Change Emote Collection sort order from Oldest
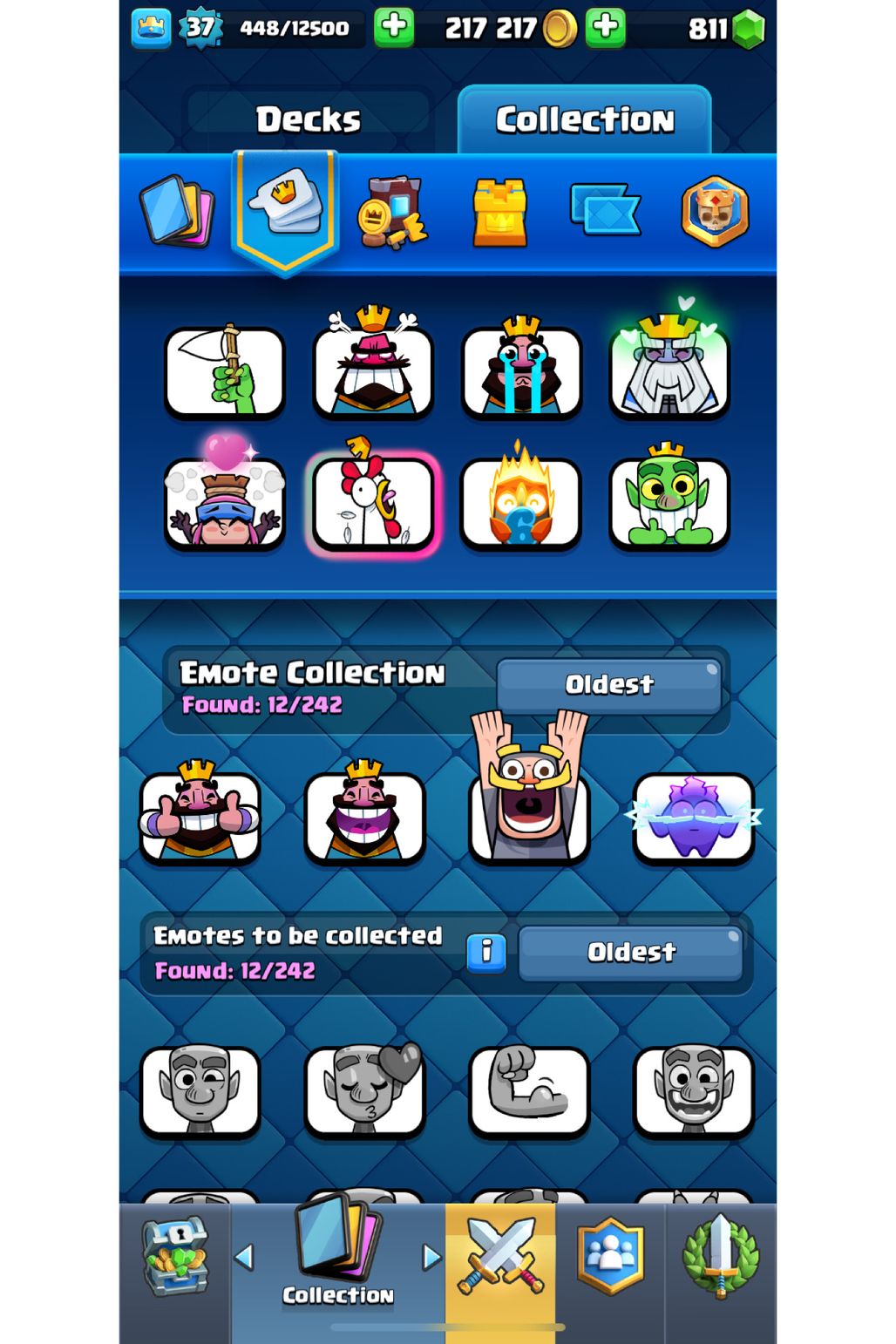This screenshot has height=1344, width=896. click(x=608, y=685)
